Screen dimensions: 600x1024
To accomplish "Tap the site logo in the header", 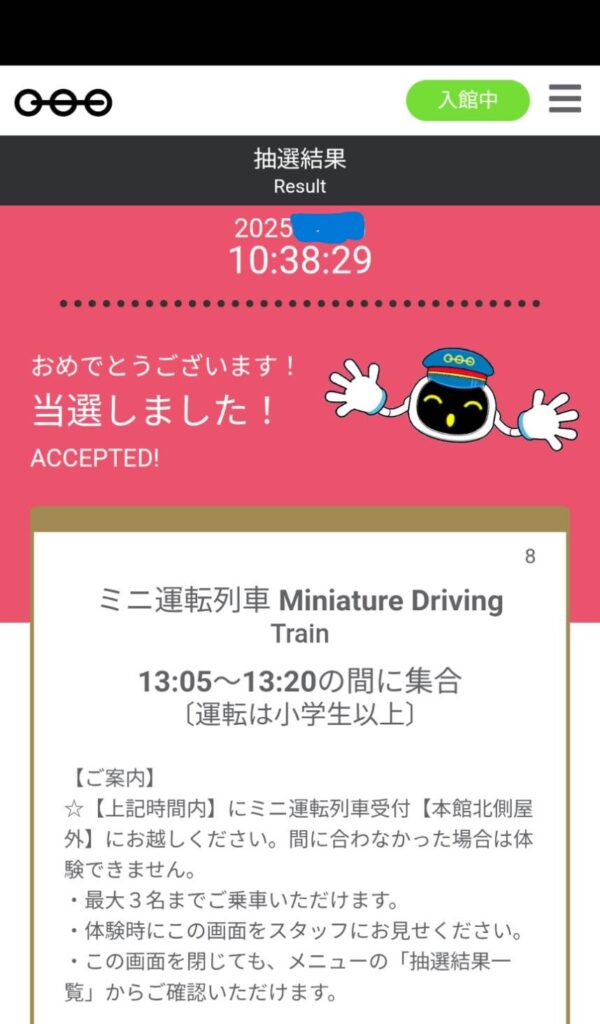I will tap(63, 102).
